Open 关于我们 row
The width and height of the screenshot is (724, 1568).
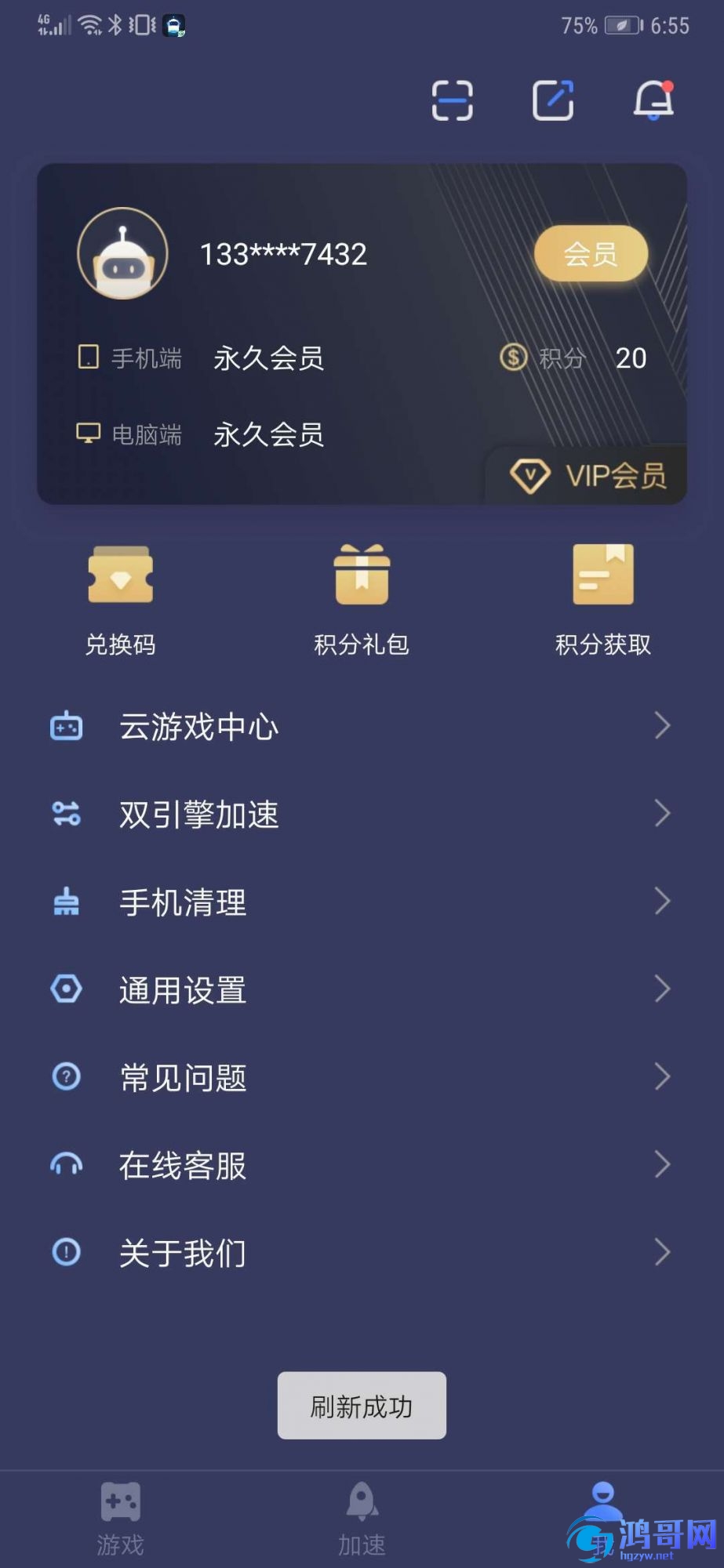click(362, 1253)
